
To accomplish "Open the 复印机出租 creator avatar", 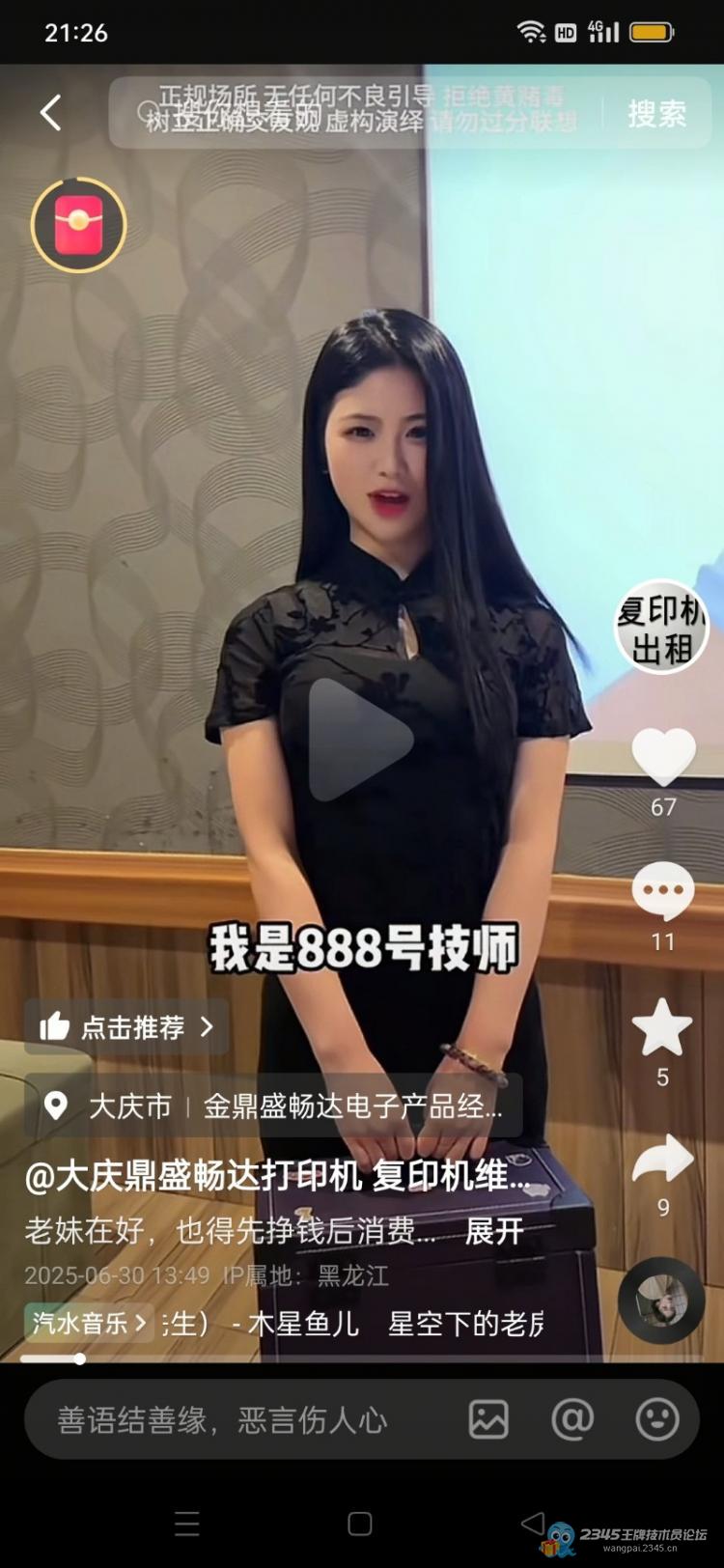I will (662, 627).
